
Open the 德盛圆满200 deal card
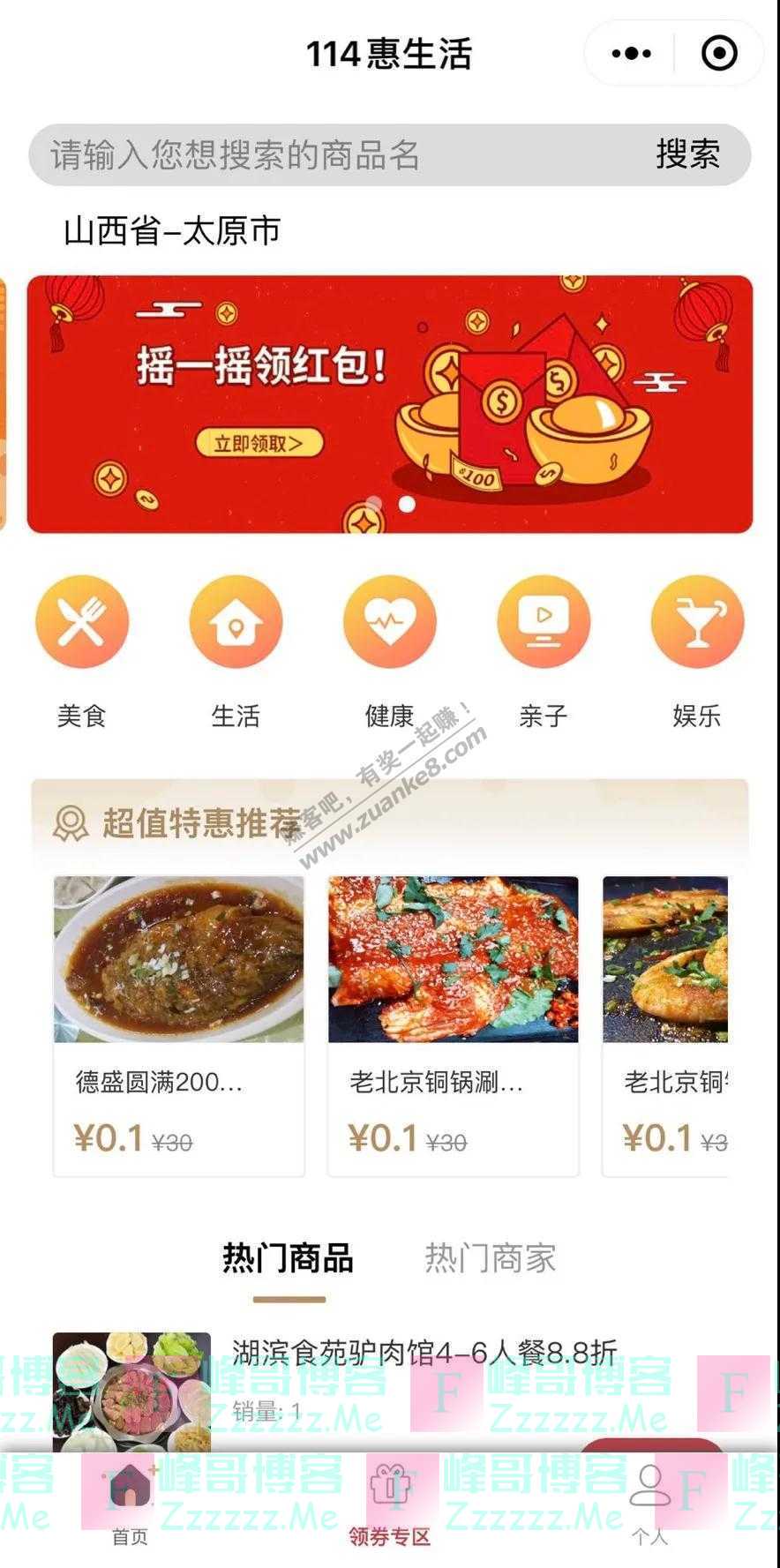point(179,1025)
